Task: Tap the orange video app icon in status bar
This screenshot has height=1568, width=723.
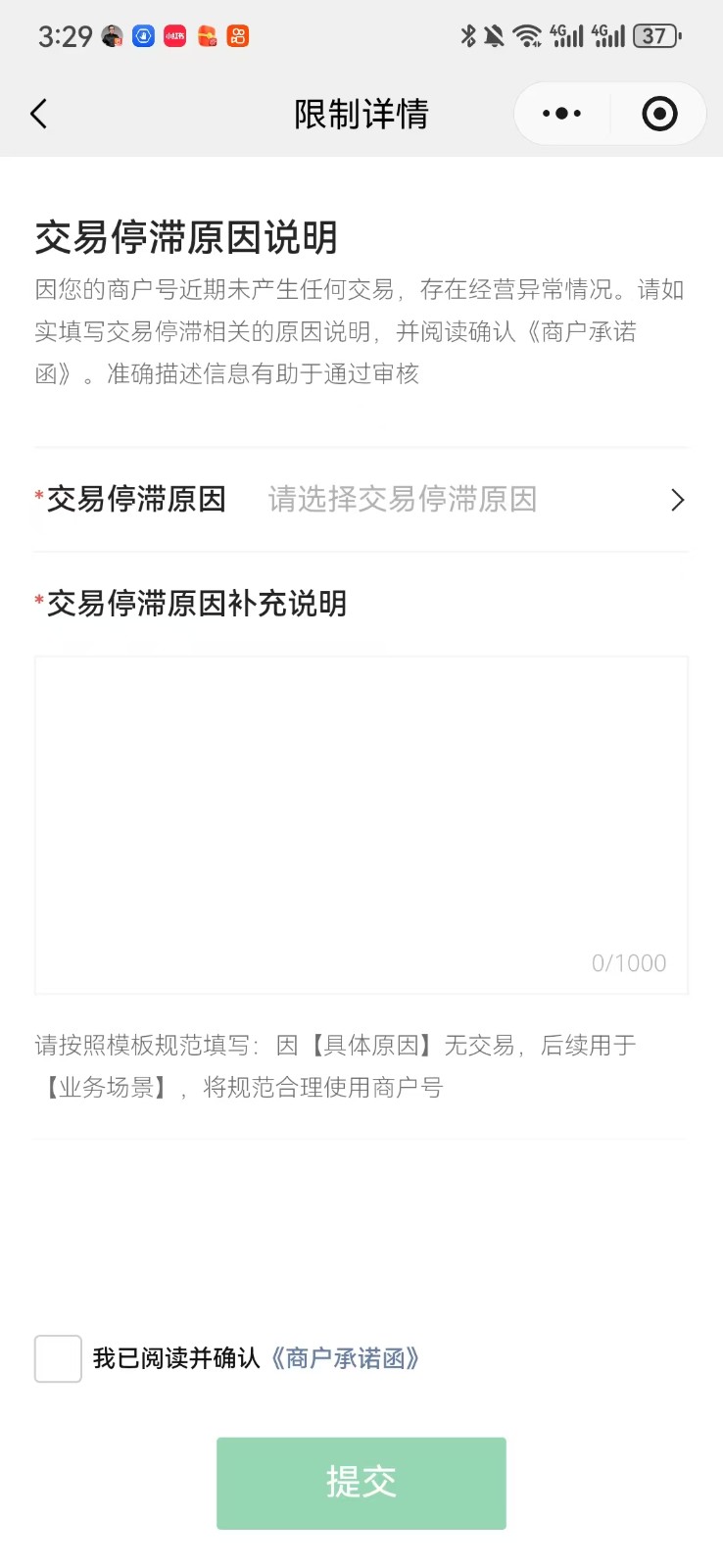Action: pos(236,36)
